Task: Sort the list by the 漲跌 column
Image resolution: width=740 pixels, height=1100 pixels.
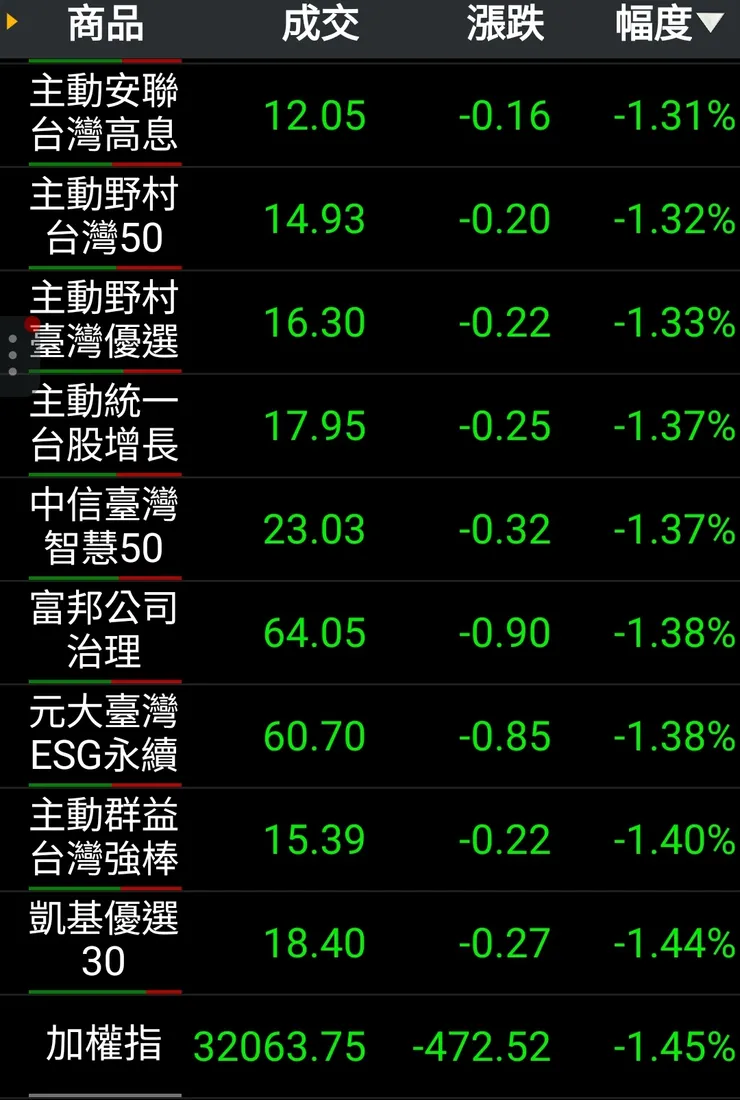Action: click(505, 26)
